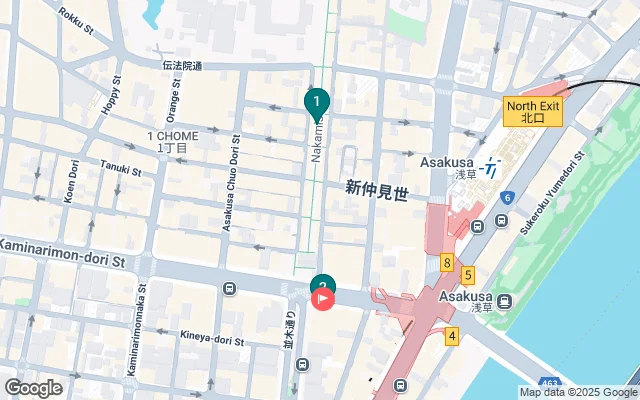Image resolution: width=640 pixels, height=400 pixels.
Task: Select station exit 5 marker
Action: pos(467,275)
